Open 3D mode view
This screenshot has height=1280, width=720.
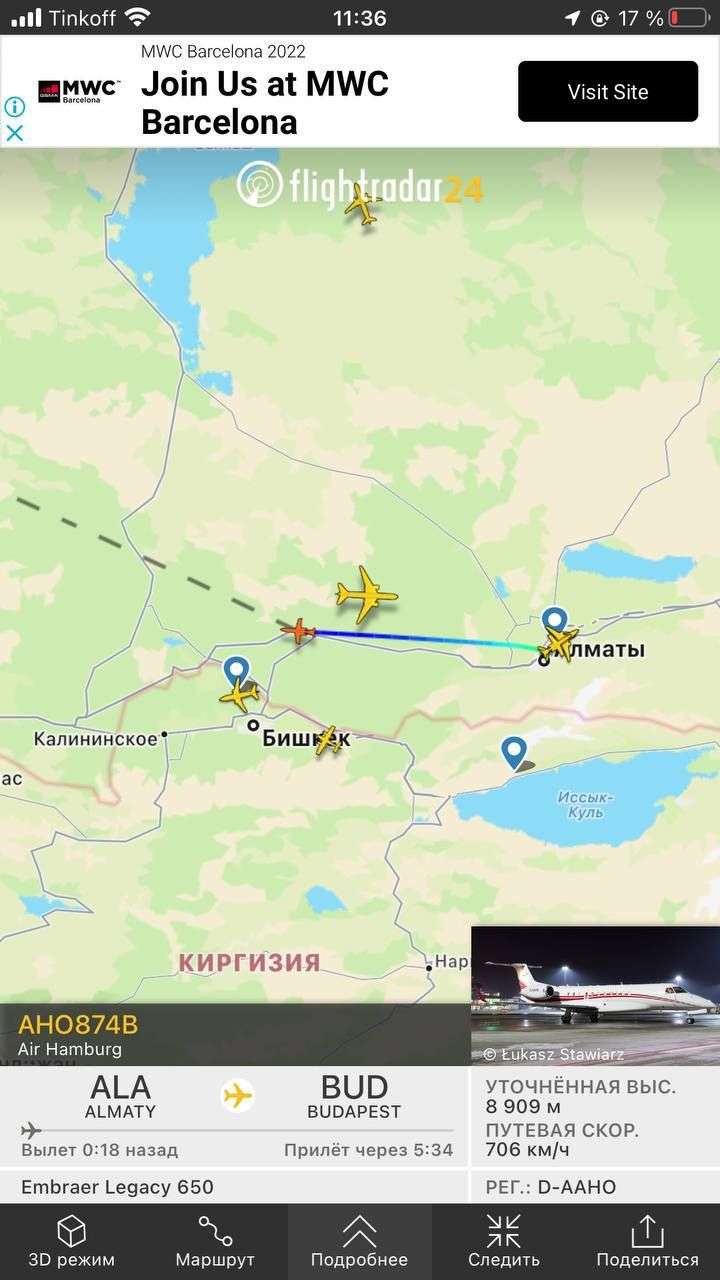coord(71,1241)
